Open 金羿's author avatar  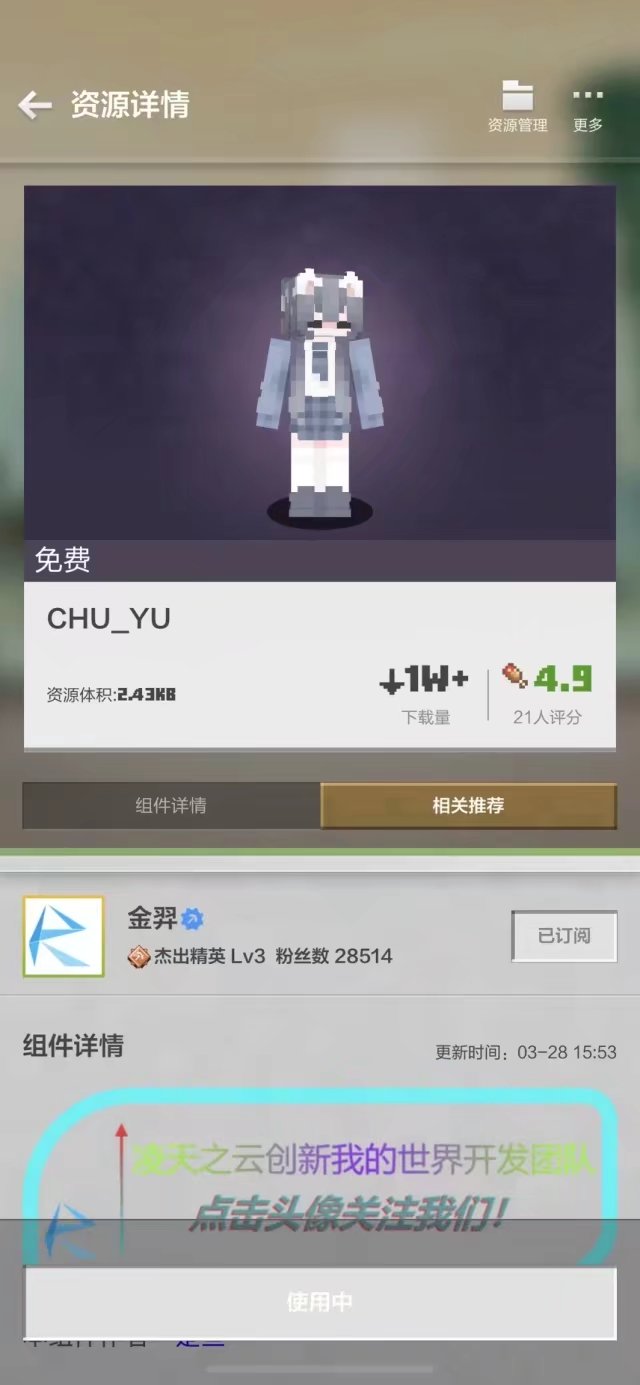(x=63, y=936)
